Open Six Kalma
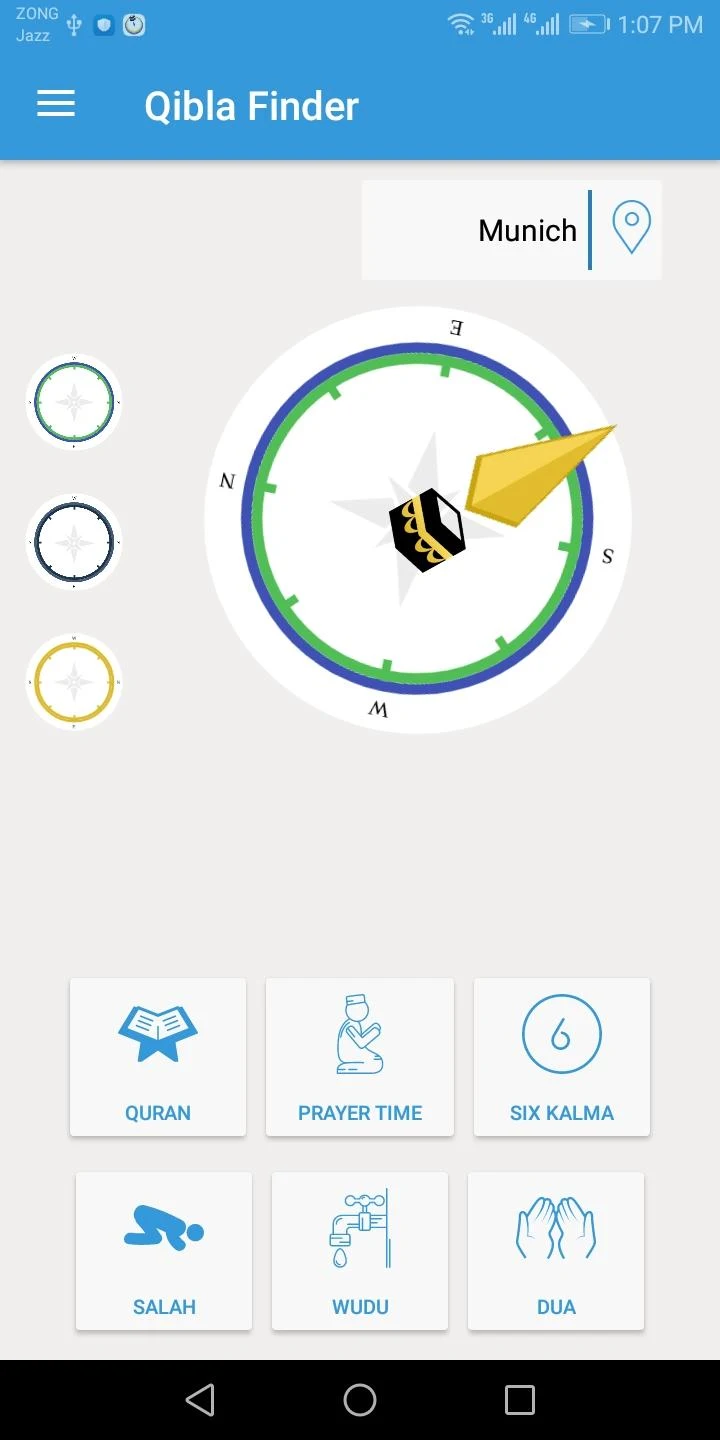The height and width of the screenshot is (1440, 720). click(562, 1057)
